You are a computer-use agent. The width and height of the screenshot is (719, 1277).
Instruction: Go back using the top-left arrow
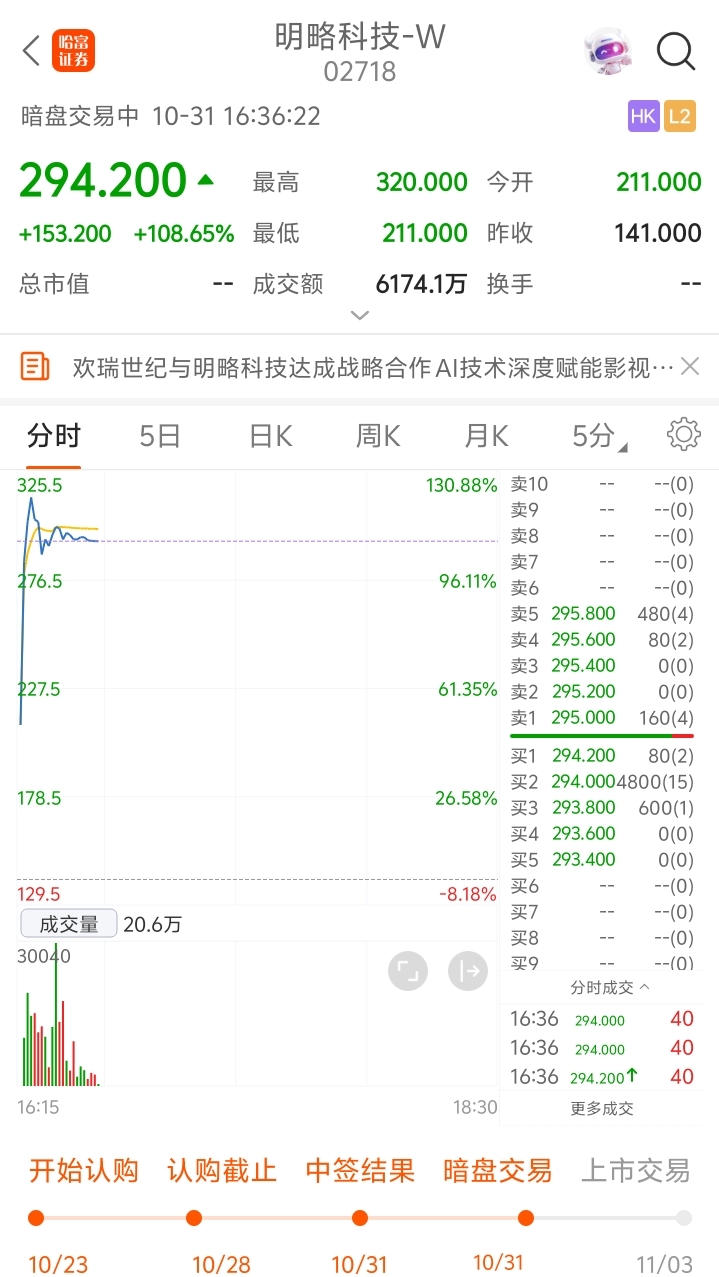point(31,50)
